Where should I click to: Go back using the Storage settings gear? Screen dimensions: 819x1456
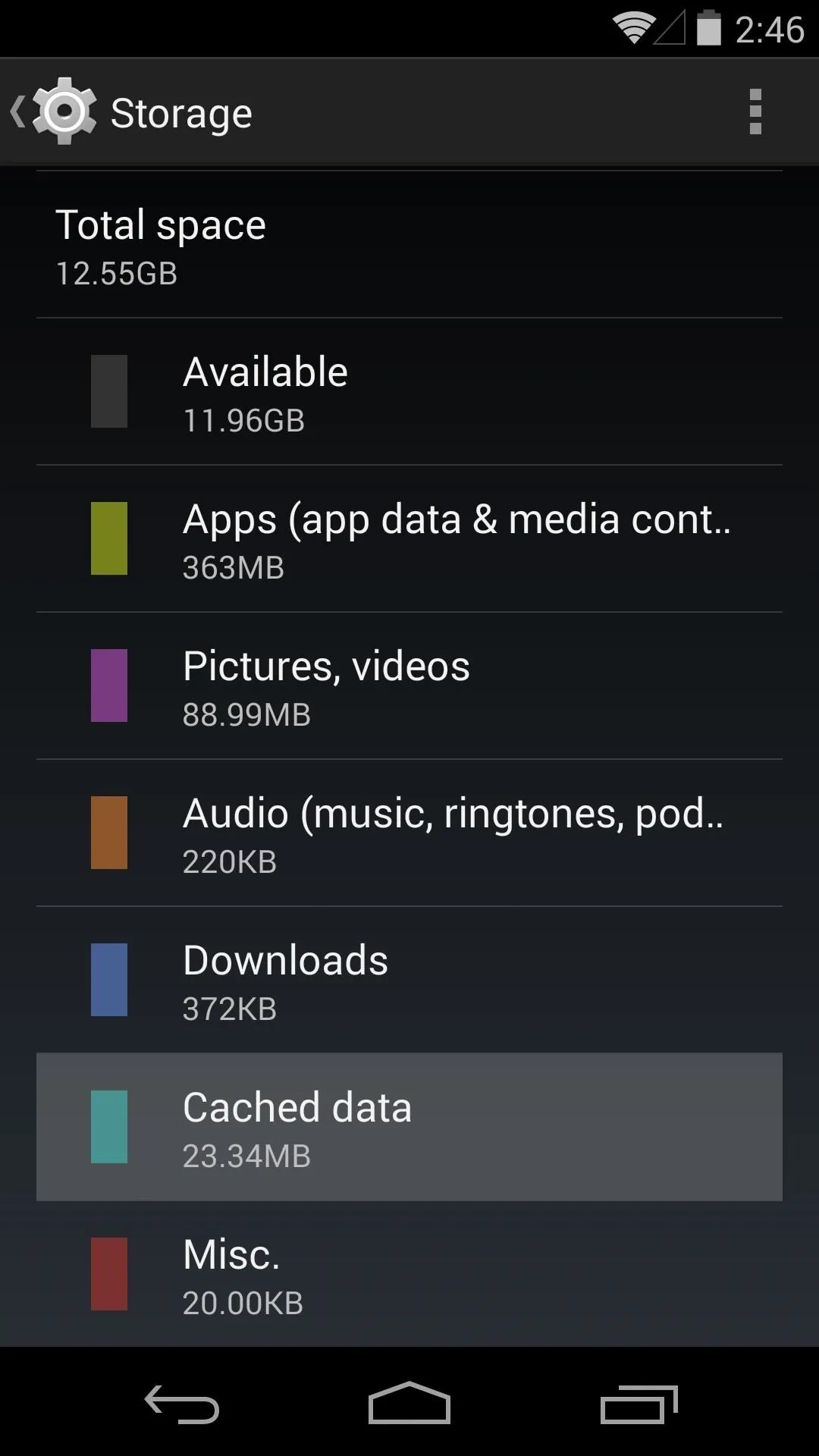[x=53, y=111]
